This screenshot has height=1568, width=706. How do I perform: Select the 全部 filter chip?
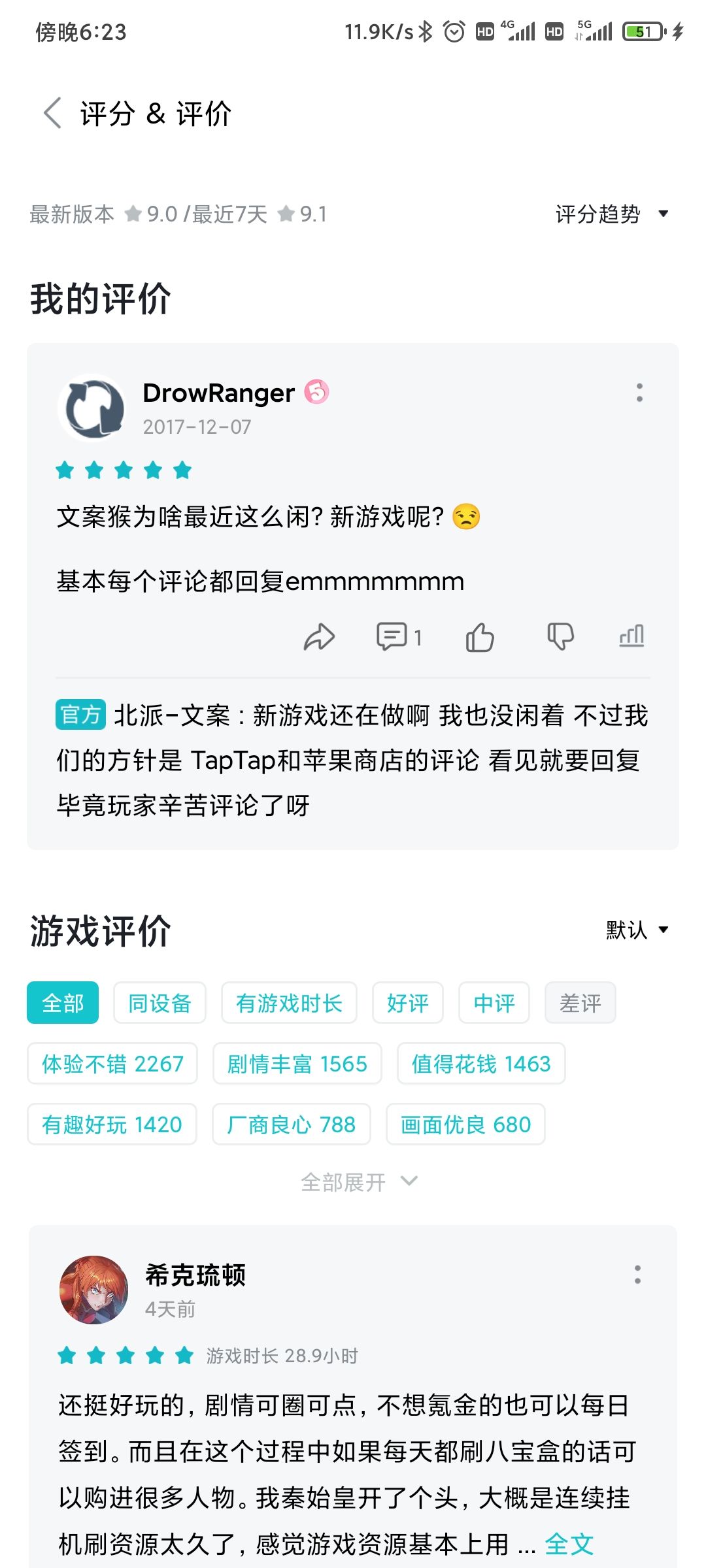click(63, 1002)
